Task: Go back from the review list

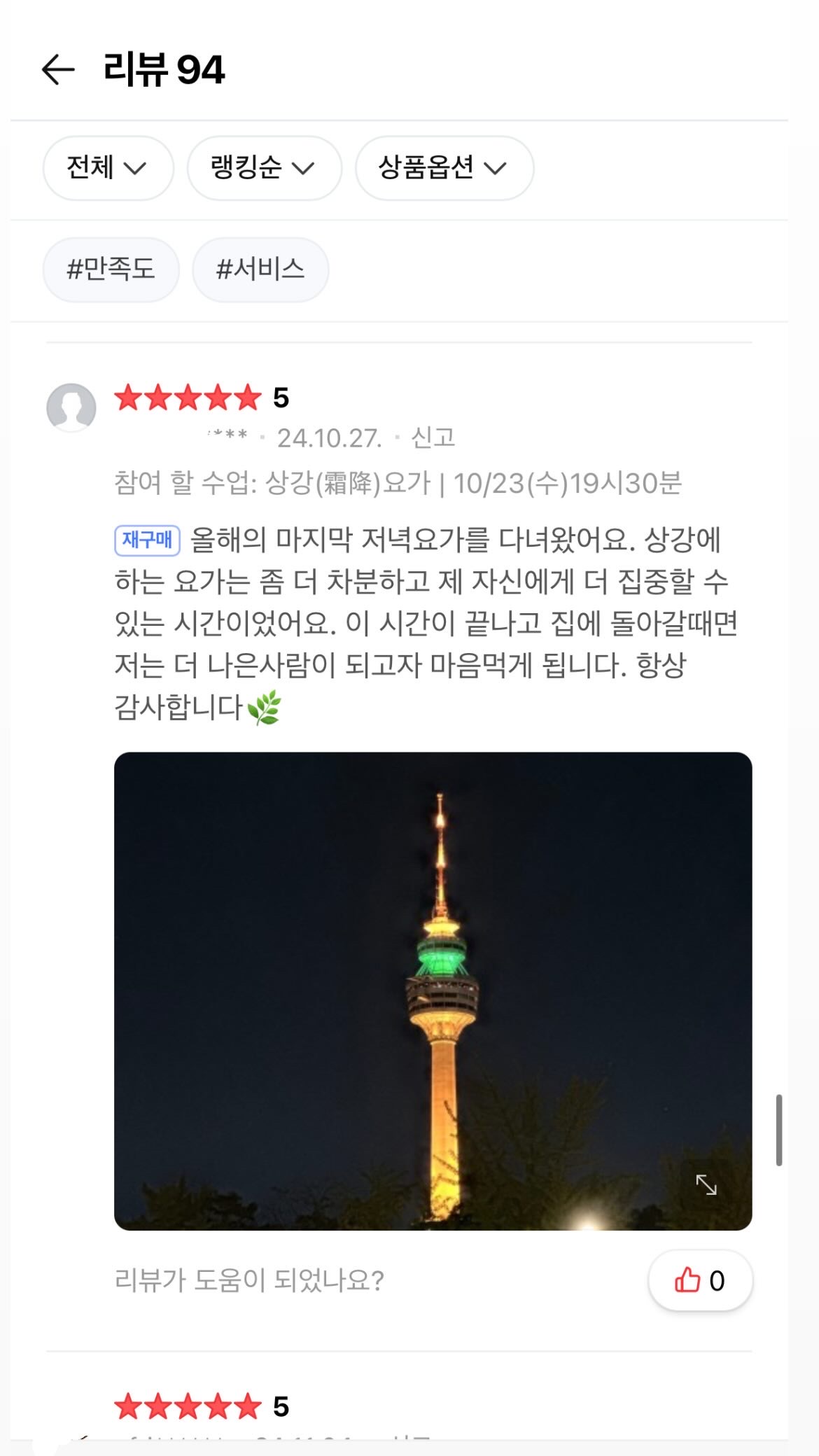Action: (58, 69)
